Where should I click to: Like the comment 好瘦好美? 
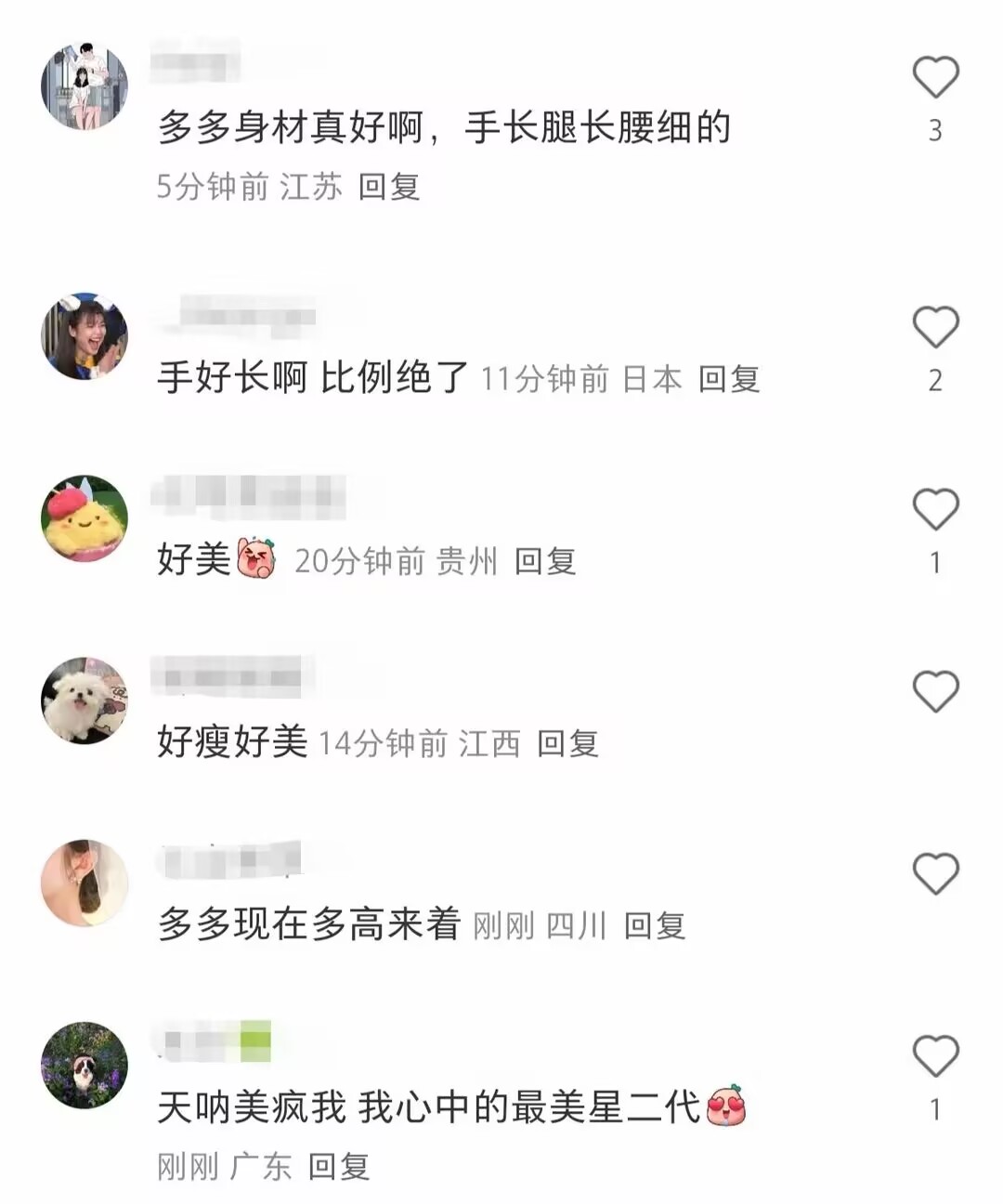pyautogui.click(x=935, y=691)
